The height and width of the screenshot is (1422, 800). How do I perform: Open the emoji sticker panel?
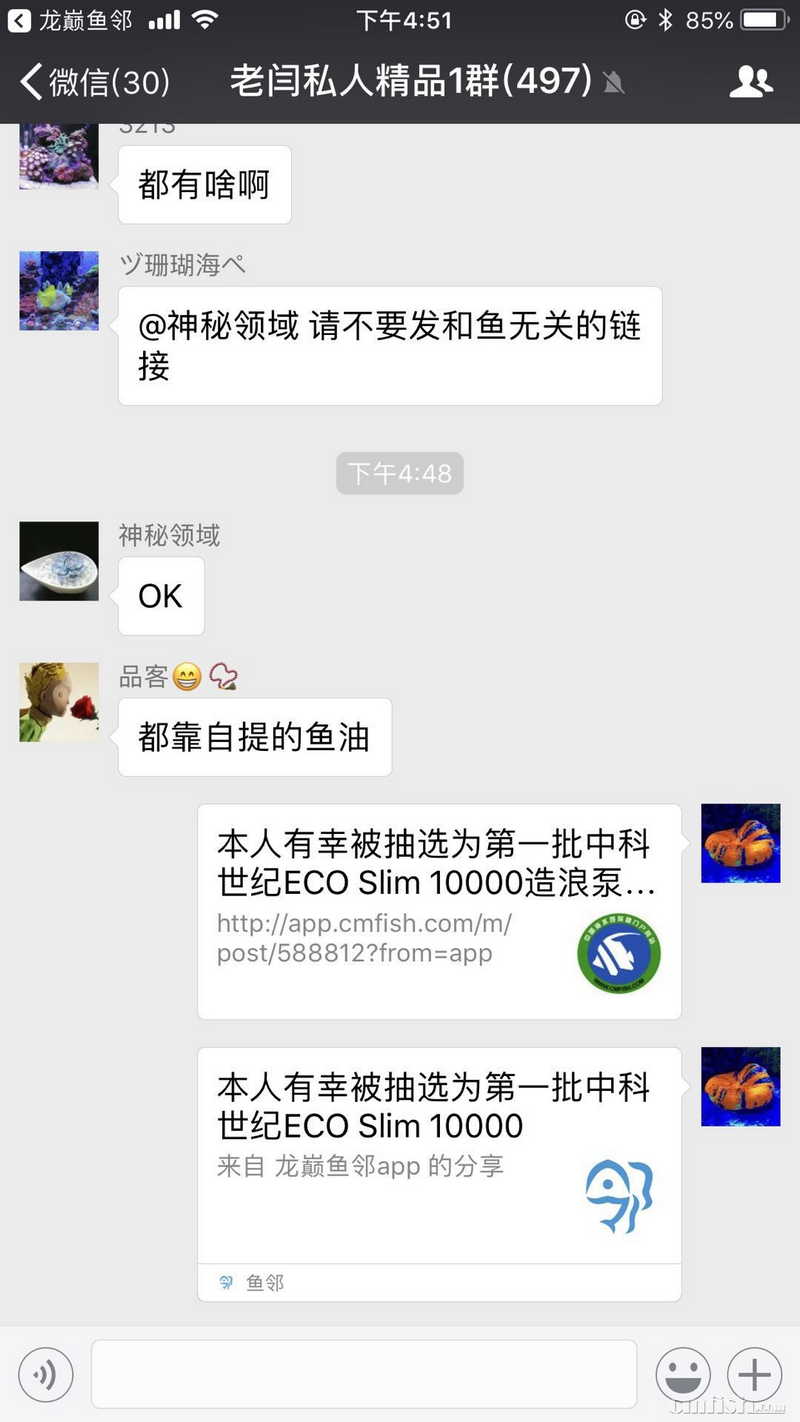682,1376
